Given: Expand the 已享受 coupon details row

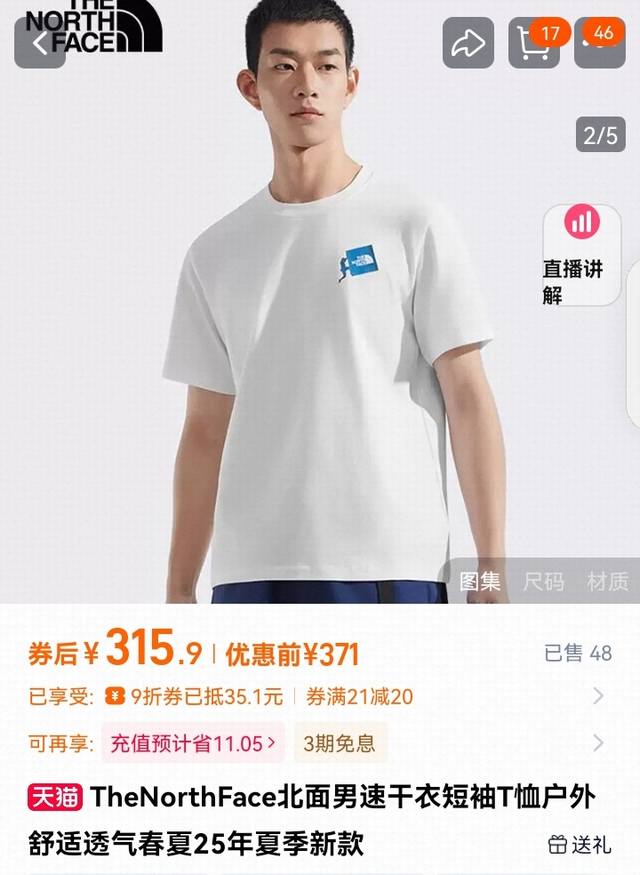Looking at the screenshot, I should (598, 696).
